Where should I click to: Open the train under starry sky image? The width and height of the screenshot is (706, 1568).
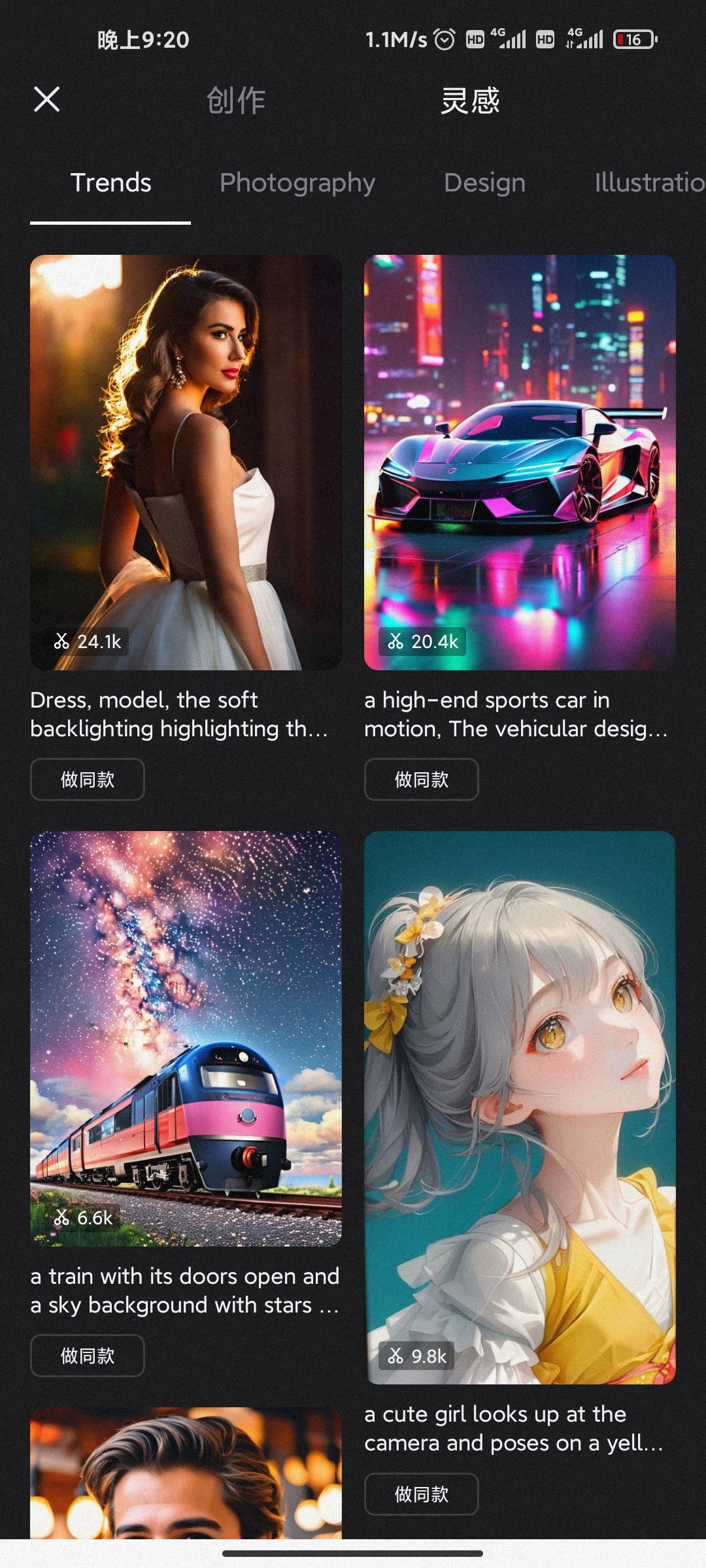point(186,1038)
